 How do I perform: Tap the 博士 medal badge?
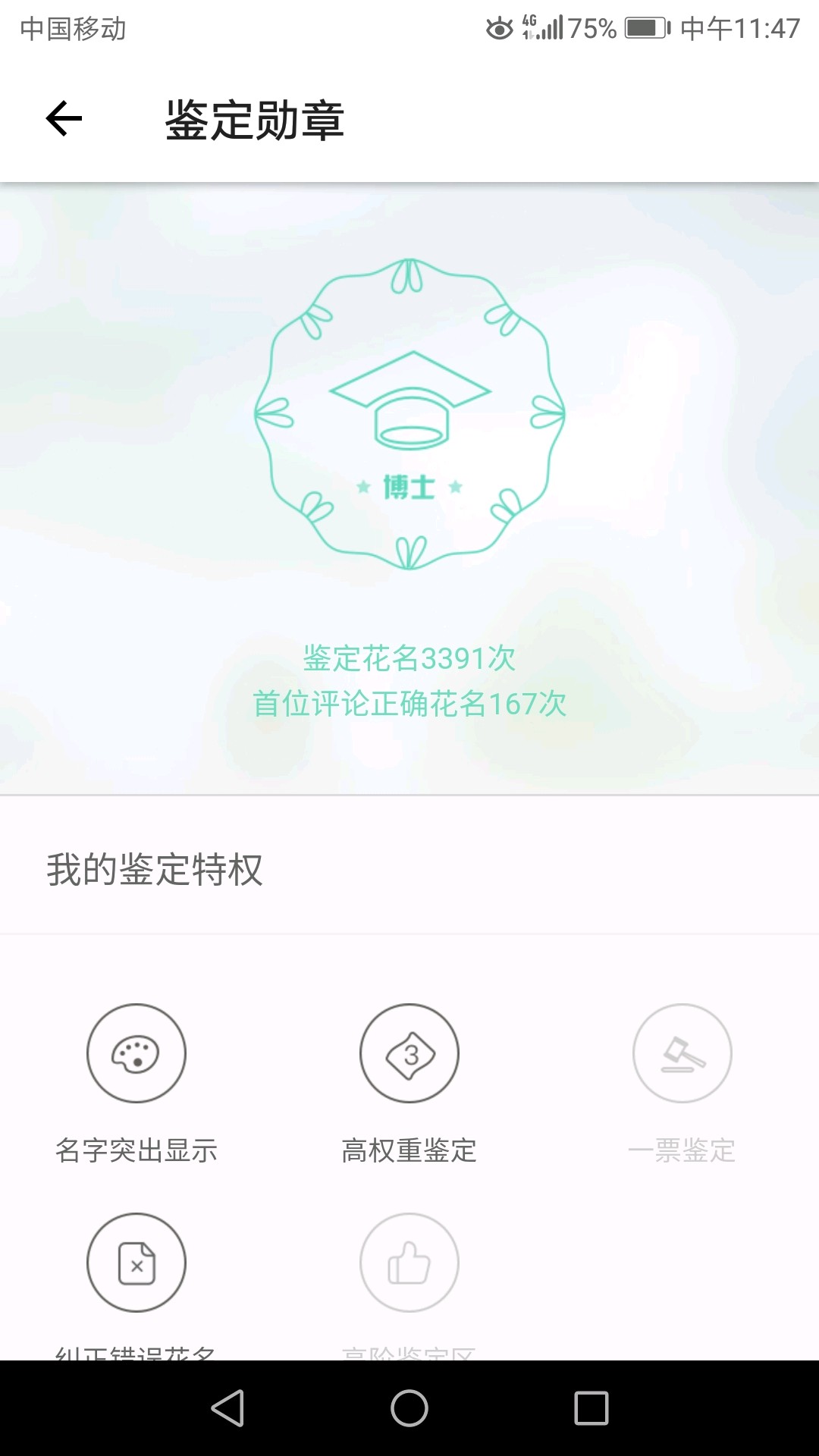tap(409, 414)
